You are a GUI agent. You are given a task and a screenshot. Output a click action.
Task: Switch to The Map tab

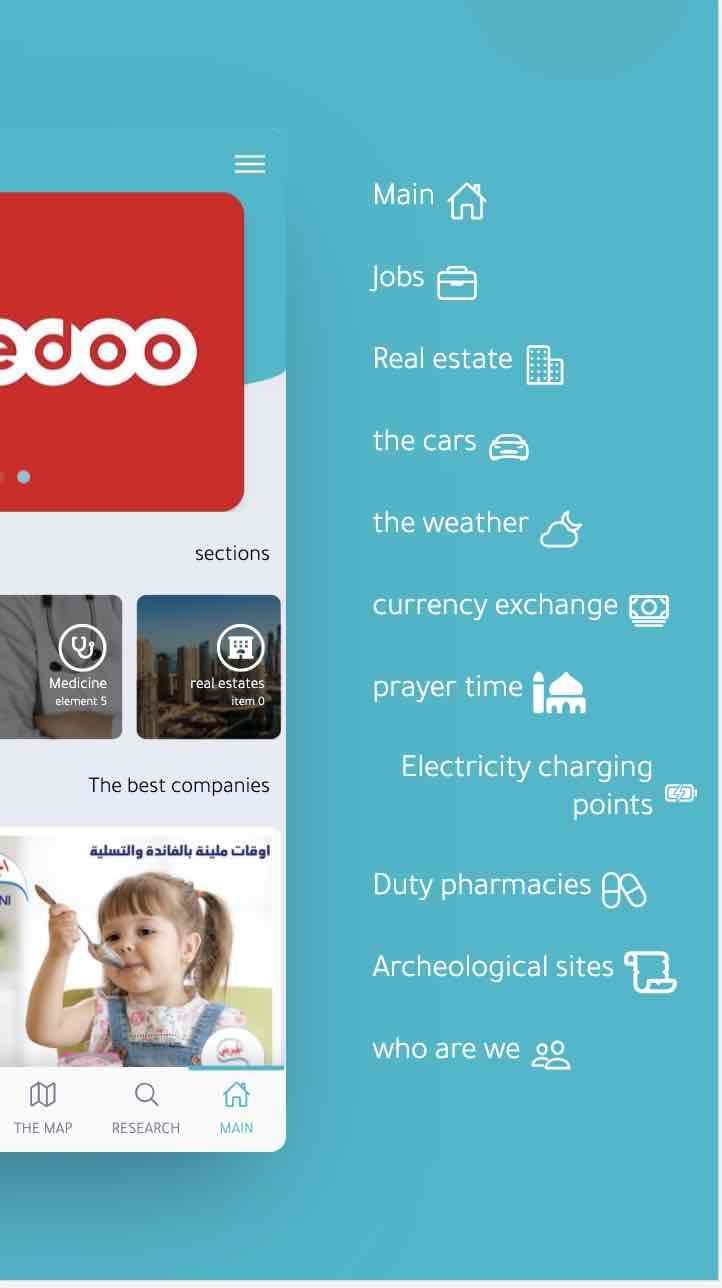(x=43, y=1108)
